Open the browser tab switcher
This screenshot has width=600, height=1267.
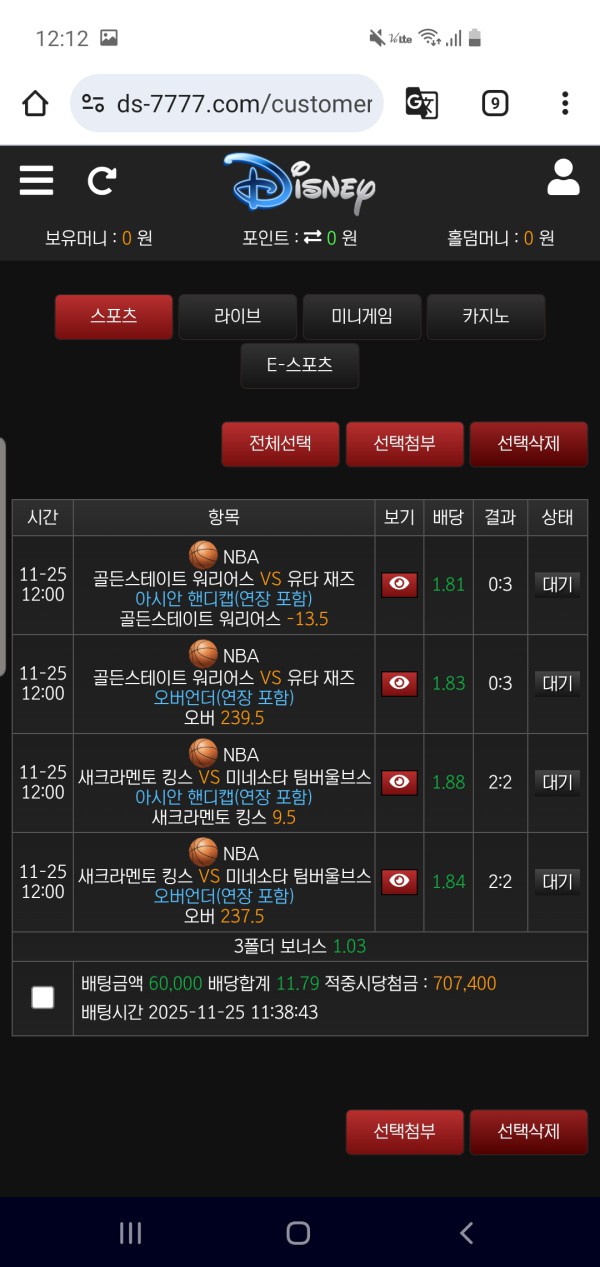pyautogui.click(x=495, y=103)
